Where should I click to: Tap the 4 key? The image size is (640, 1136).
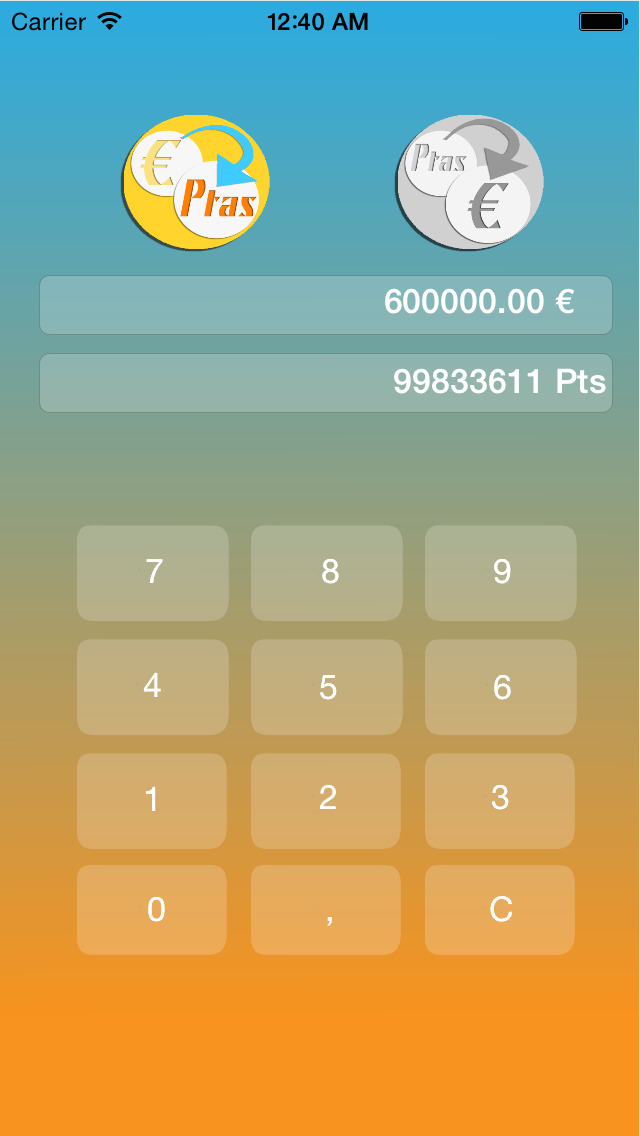[153, 687]
